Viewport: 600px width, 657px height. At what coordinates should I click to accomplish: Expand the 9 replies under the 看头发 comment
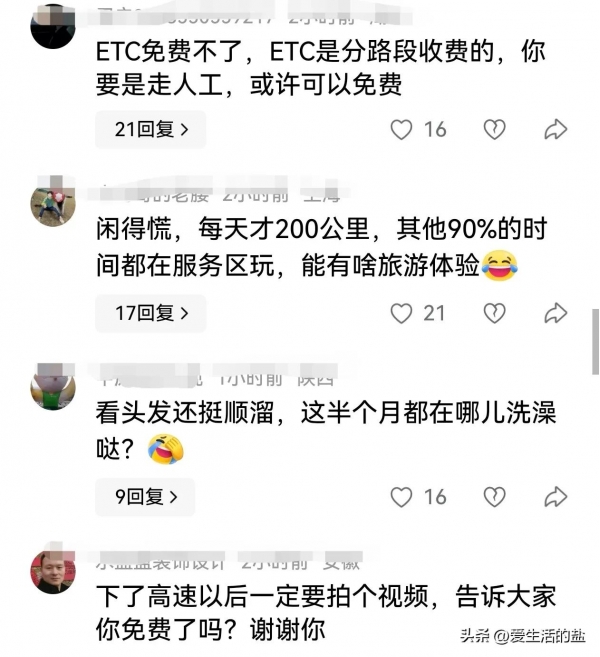(144, 497)
